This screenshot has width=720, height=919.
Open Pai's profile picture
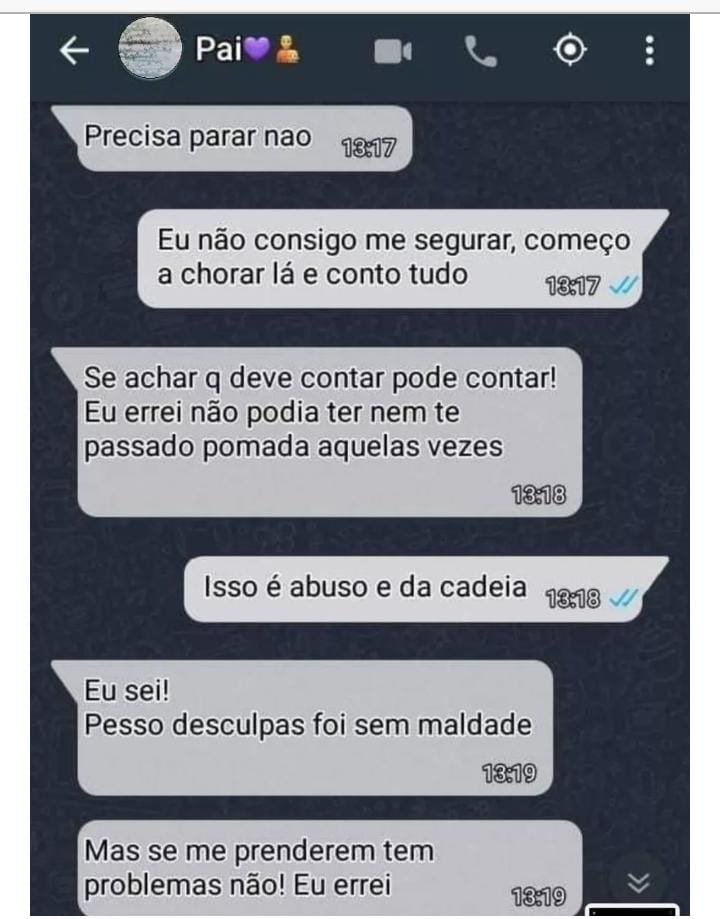coord(150,51)
